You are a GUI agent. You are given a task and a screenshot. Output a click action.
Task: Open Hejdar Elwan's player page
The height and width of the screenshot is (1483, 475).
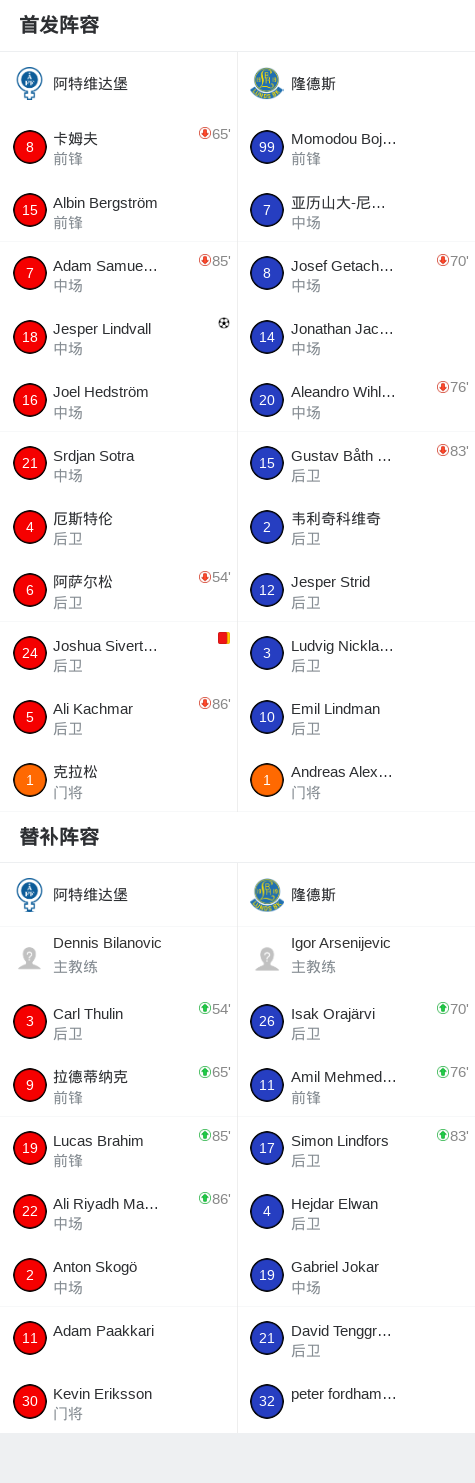[356, 1212]
